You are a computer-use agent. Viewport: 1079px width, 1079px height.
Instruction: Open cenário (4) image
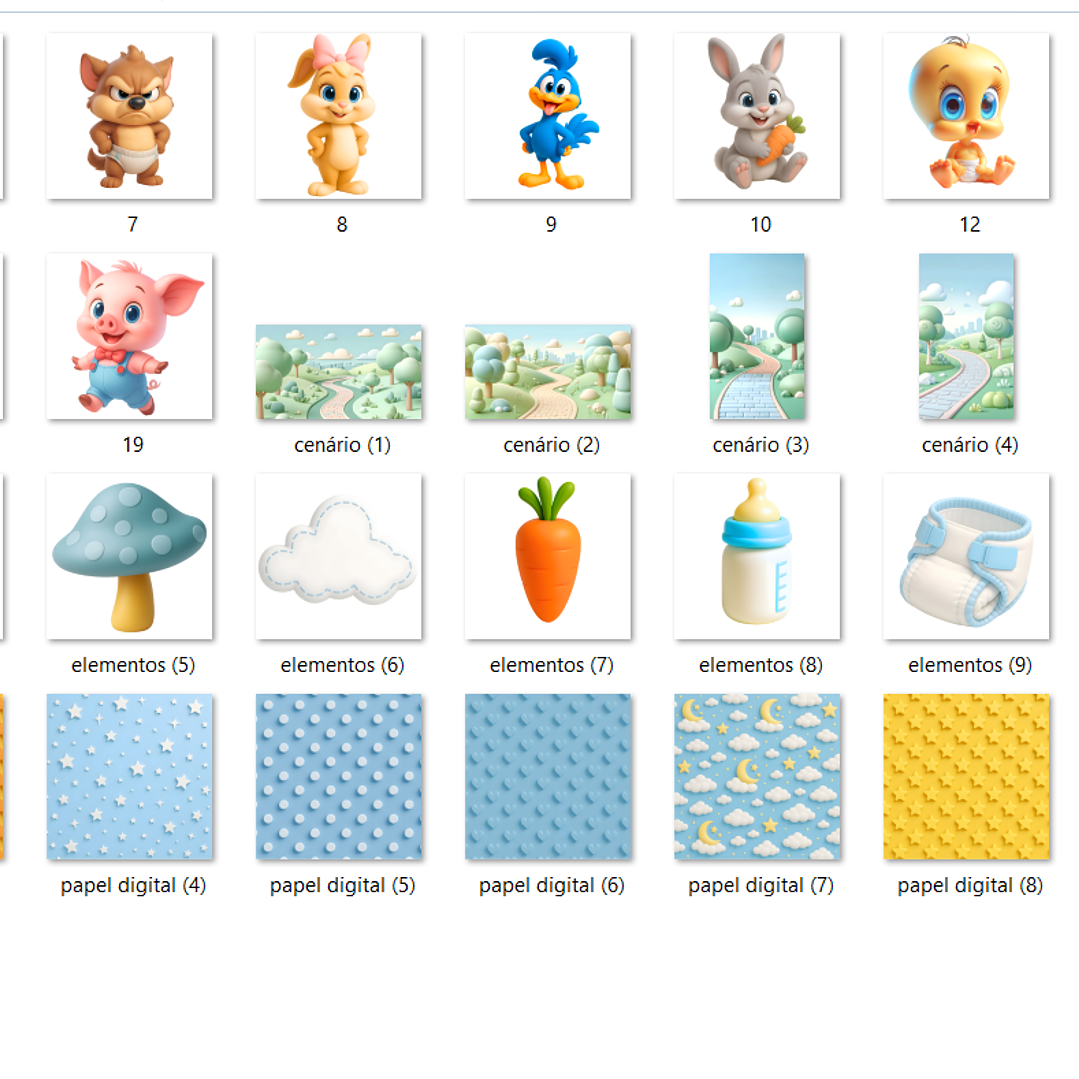click(966, 337)
